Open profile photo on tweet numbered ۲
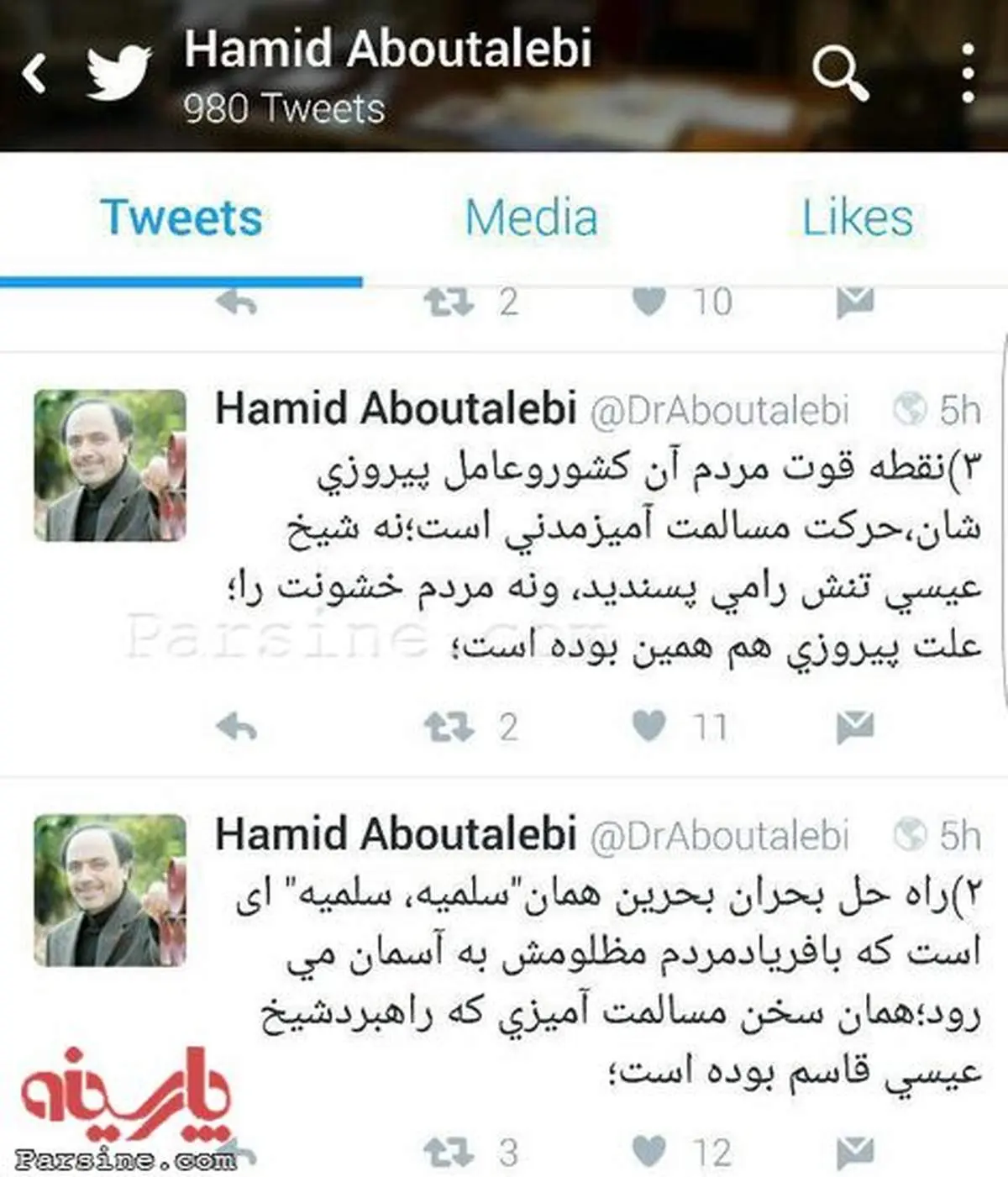This screenshot has width=1008, height=1177. [x=109, y=890]
